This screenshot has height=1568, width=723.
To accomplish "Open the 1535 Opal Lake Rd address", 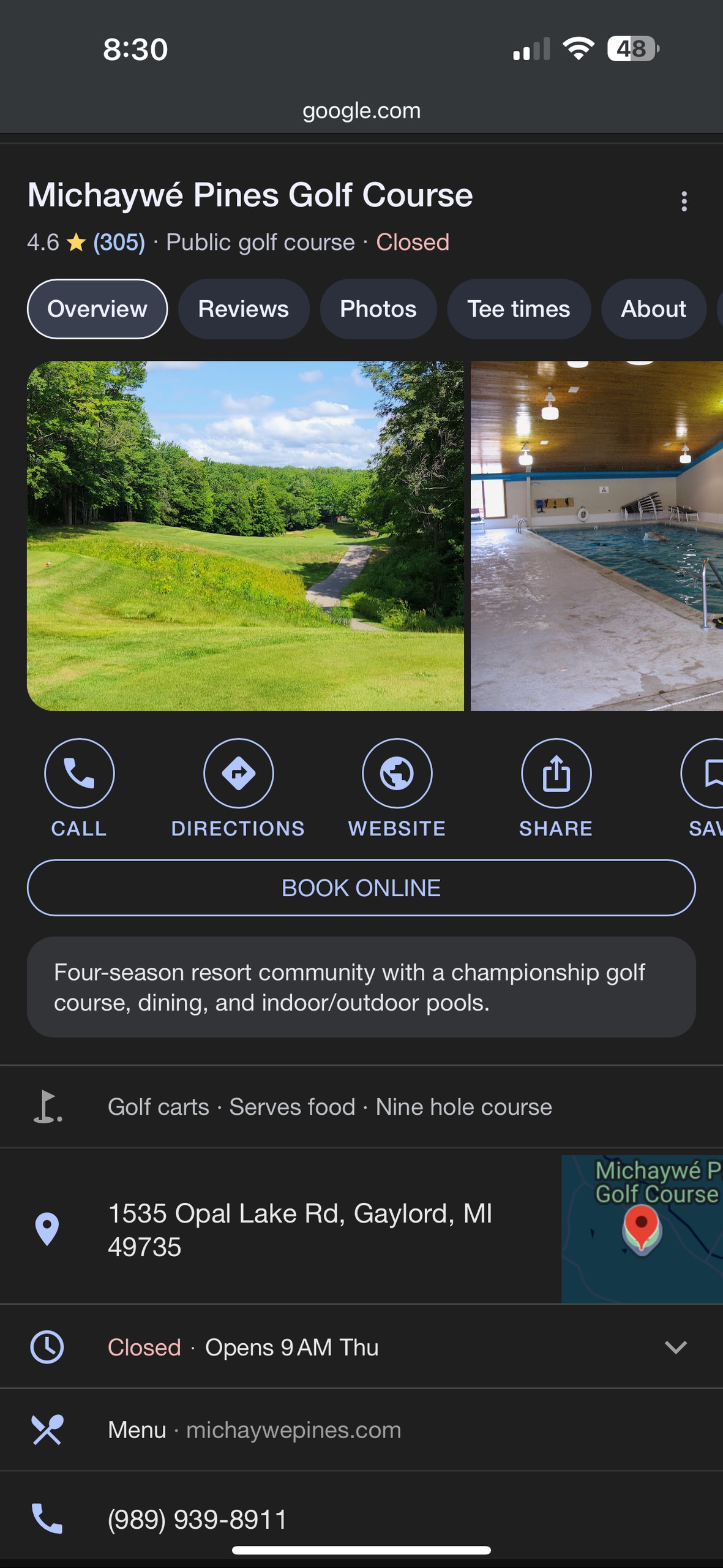I will point(300,1230).
